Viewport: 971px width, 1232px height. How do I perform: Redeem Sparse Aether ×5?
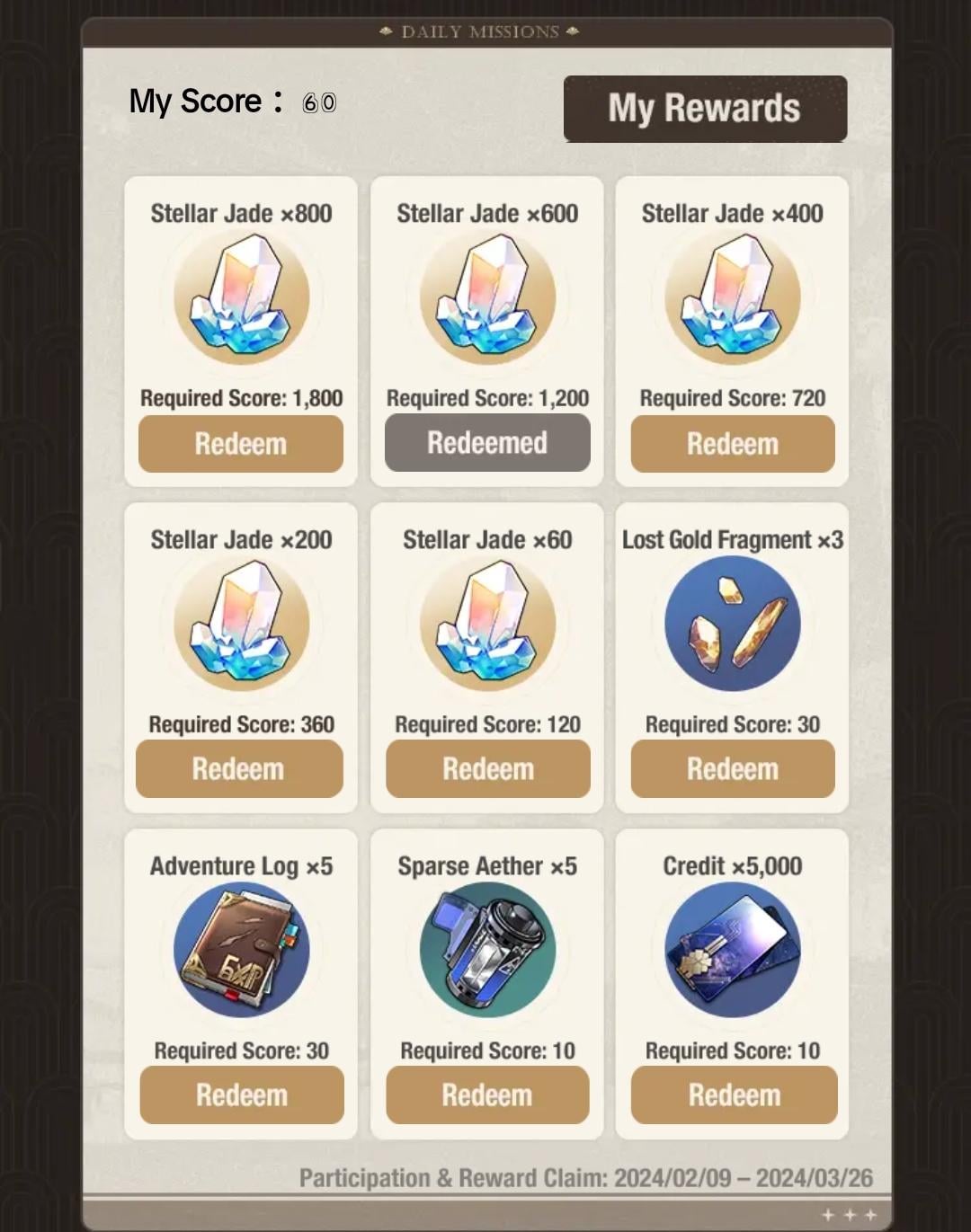point(487,1095)
